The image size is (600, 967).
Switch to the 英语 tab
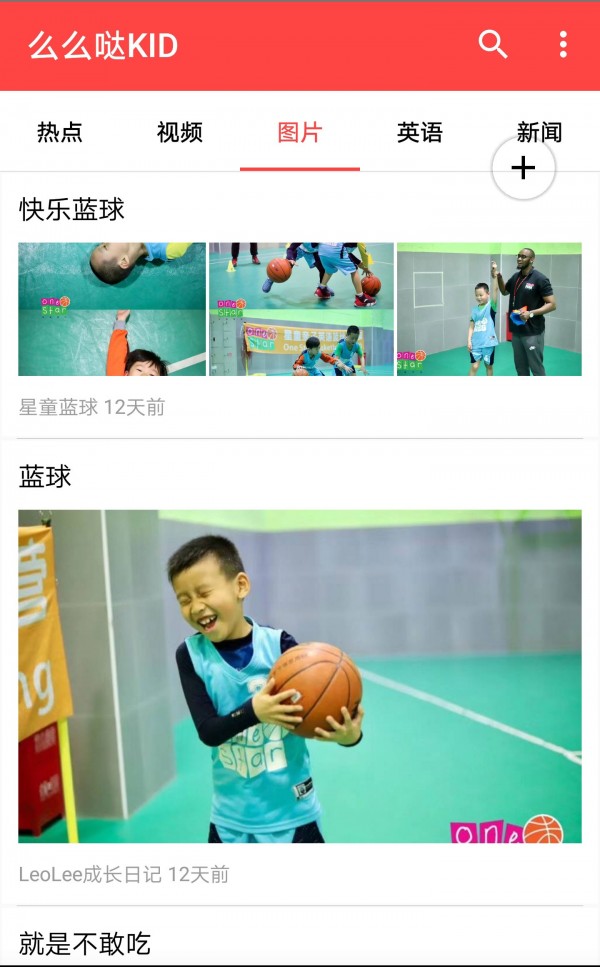pyautogui.click(x=420, y=132)
